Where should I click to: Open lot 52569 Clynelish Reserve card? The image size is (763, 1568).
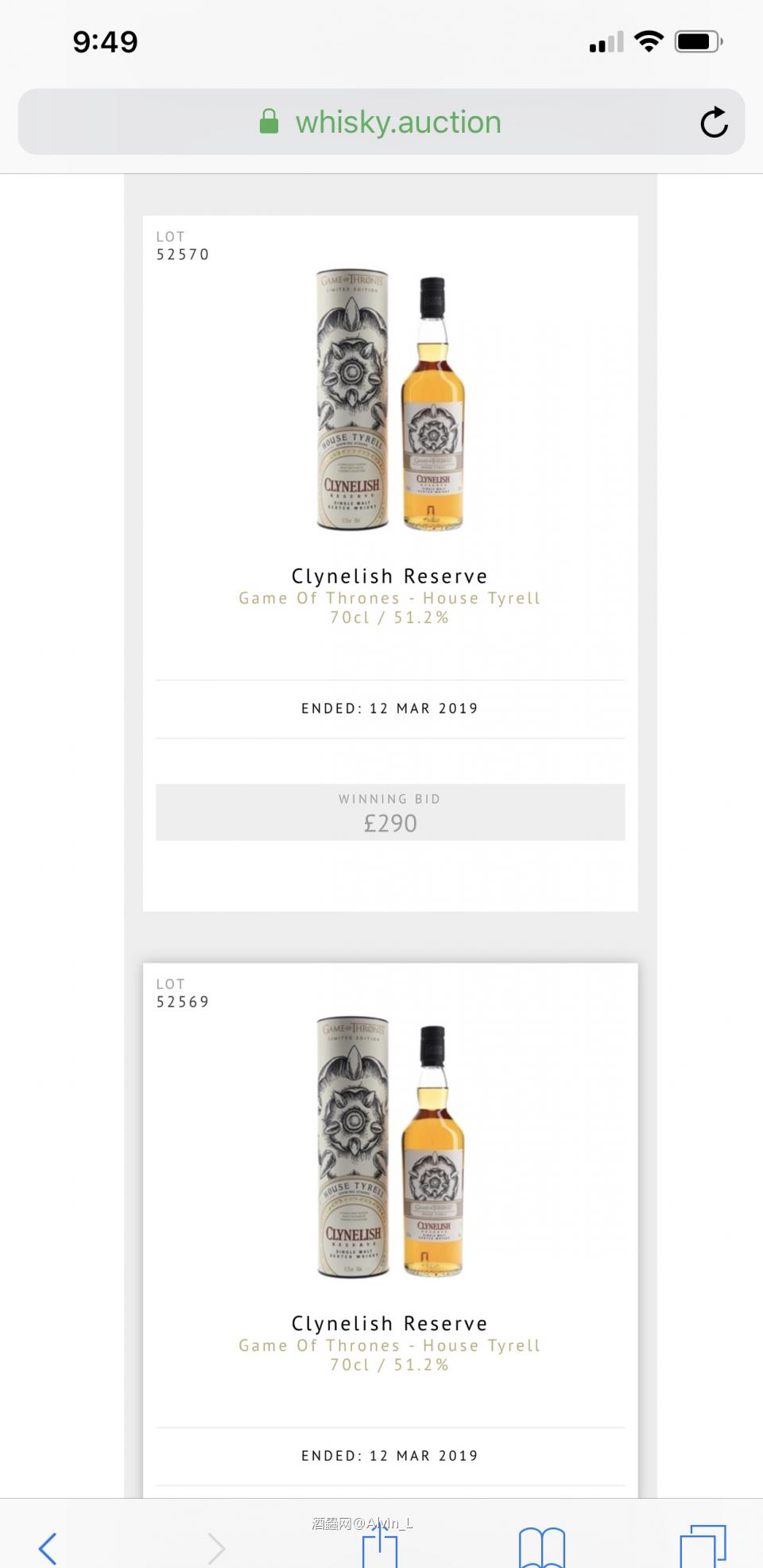point(389,1323)
